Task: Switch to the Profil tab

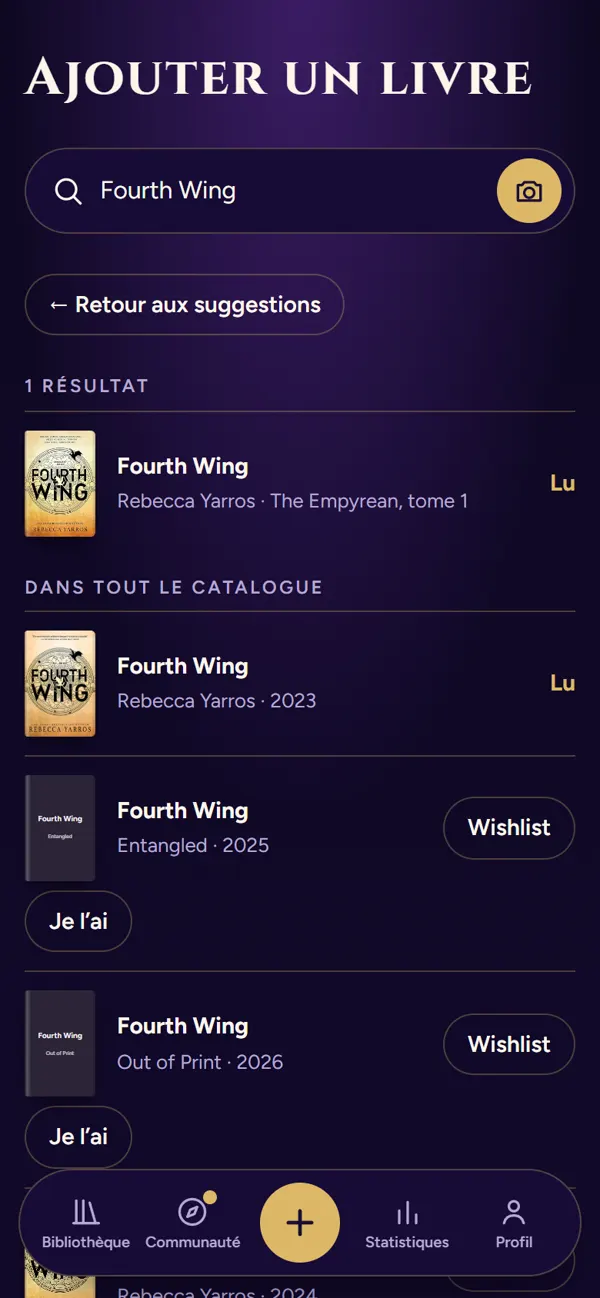Action: 514,1224
